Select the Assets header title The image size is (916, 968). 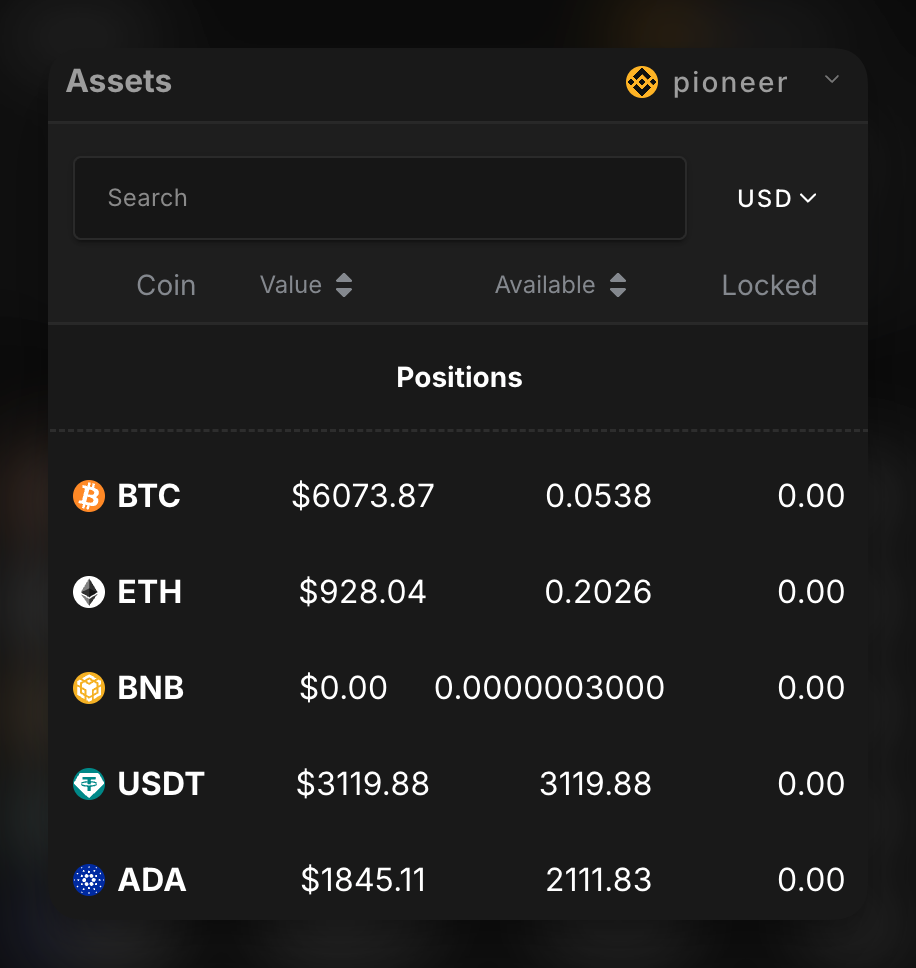coord(118,81)
